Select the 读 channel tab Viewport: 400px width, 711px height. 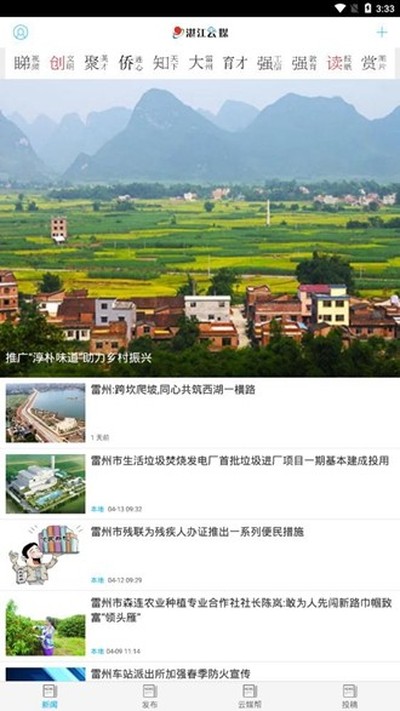339,63
